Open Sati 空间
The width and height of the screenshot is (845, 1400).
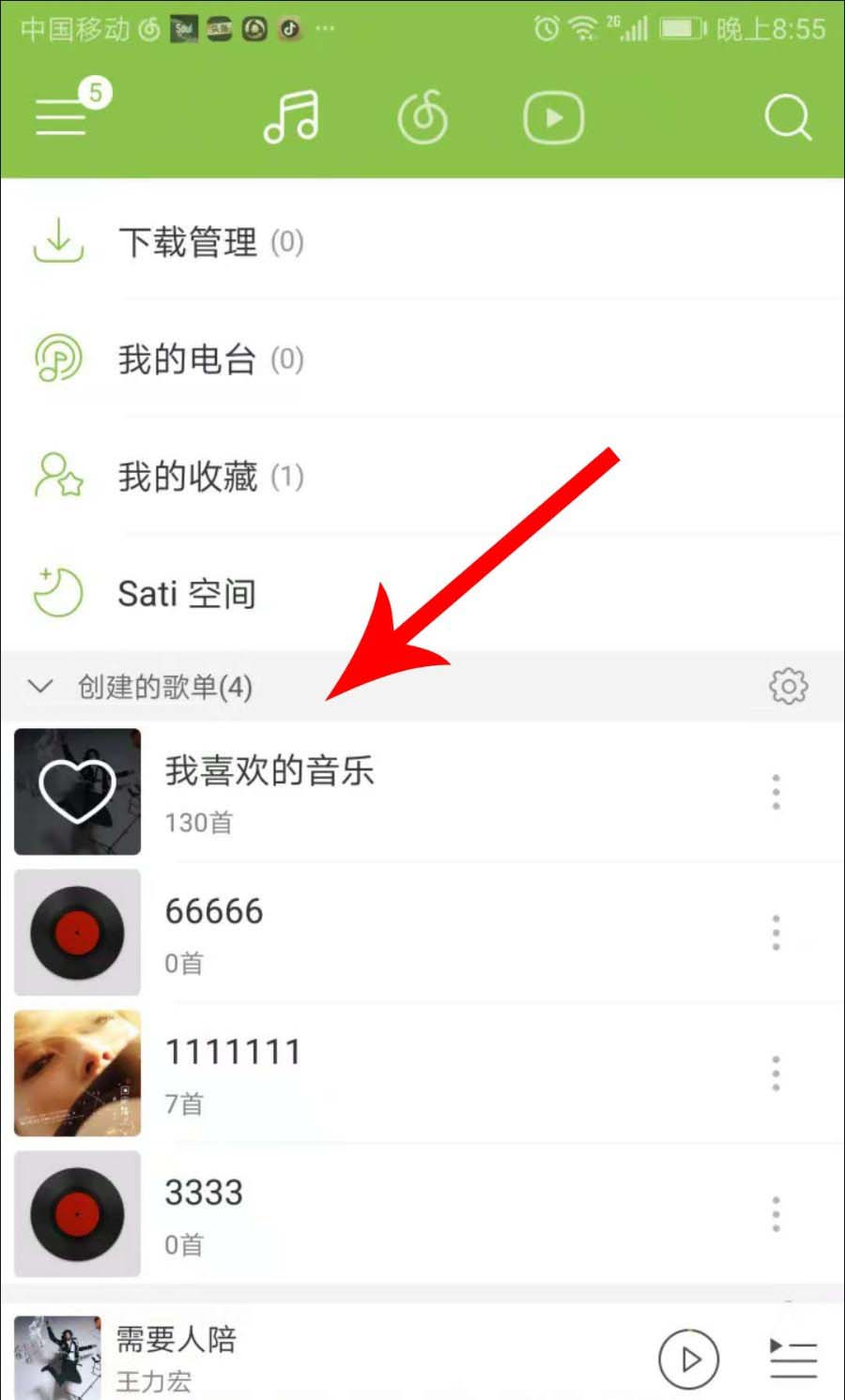[187, 594]
